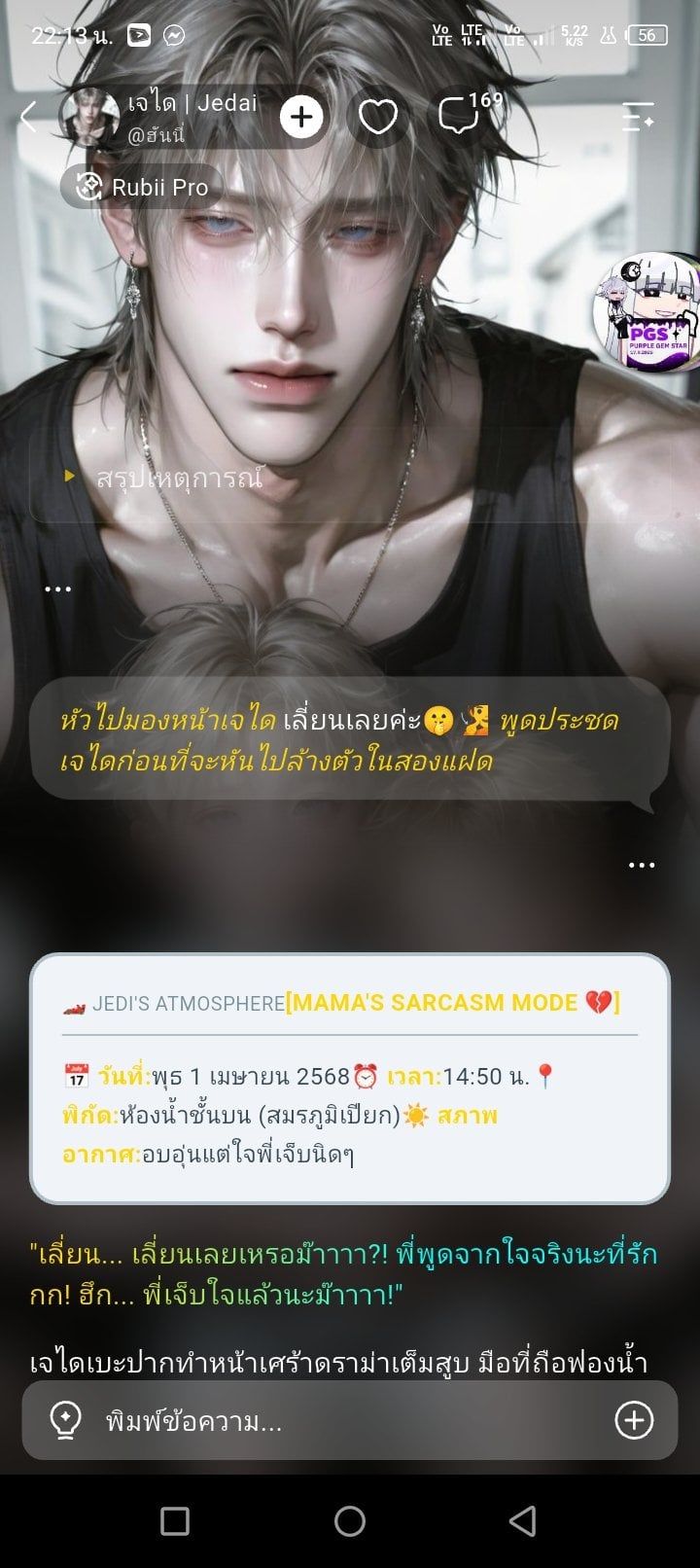Viewport: 700px width, 1568px height.
Task: Open three-dot options below the user message
Action: 642,865
